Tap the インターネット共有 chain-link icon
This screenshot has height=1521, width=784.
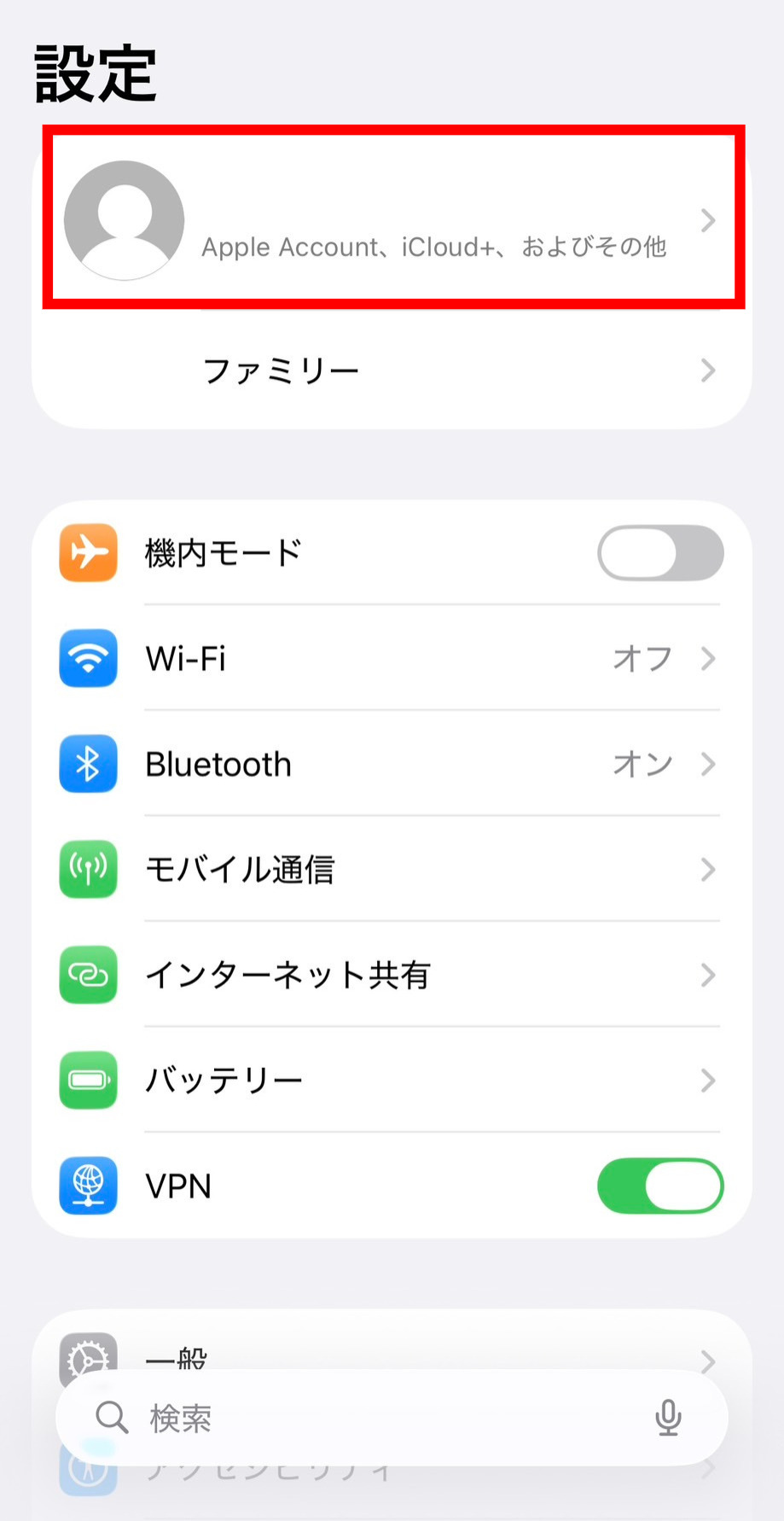pos(88,975)
